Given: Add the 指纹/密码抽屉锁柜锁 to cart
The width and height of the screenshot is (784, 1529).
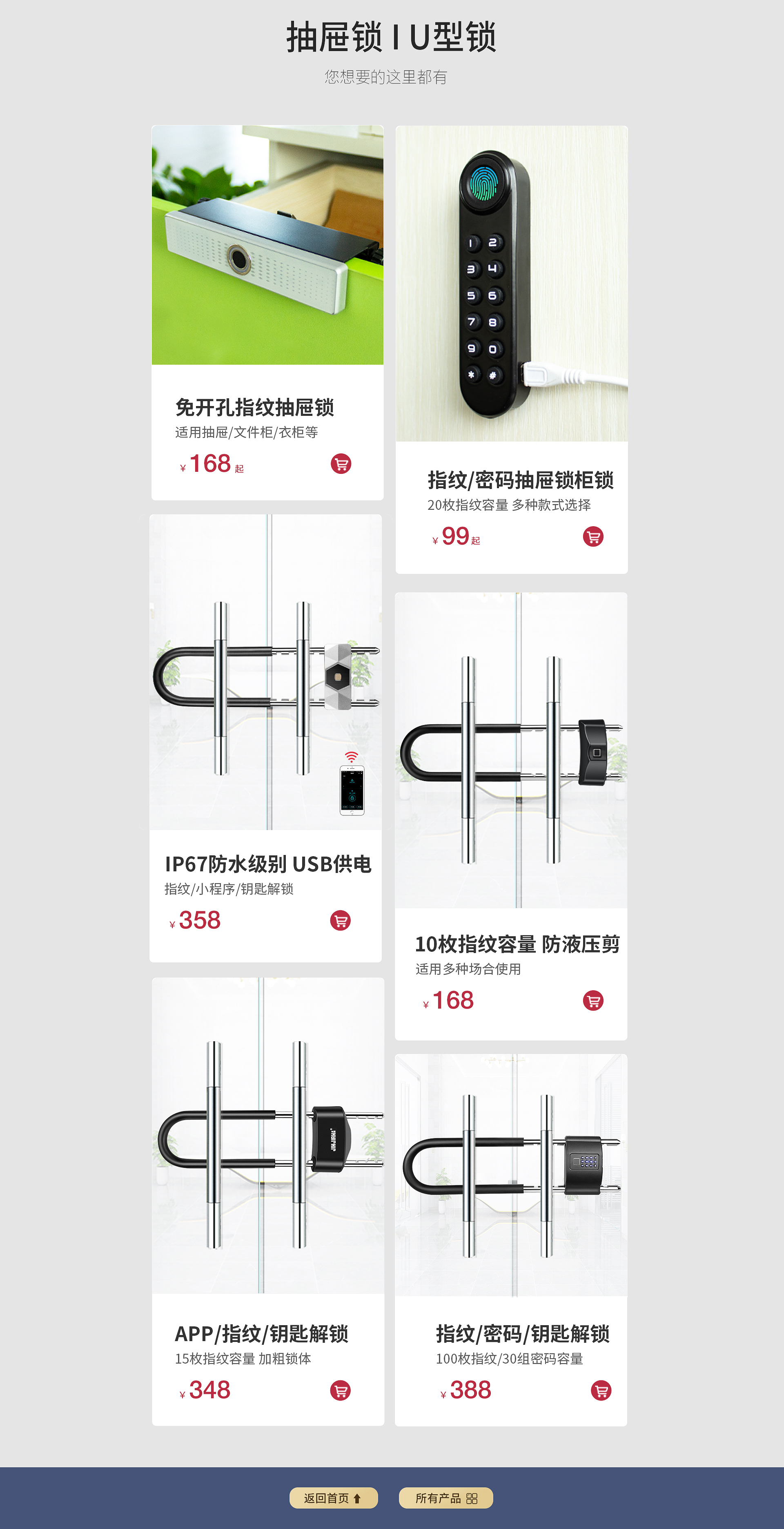Looking at the screenshot, I should 593,537.
